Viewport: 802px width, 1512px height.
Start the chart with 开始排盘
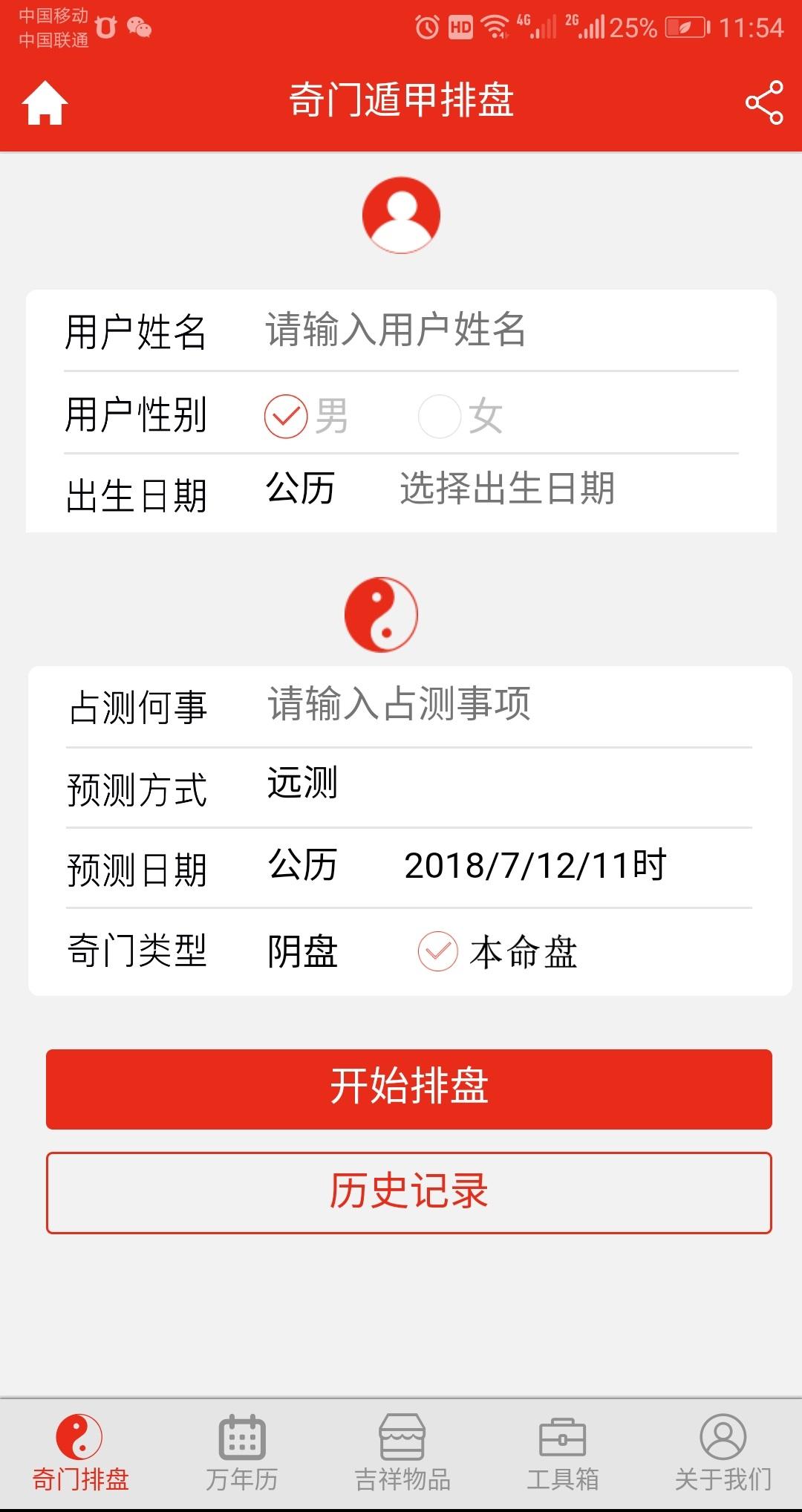pos(408,1089)
